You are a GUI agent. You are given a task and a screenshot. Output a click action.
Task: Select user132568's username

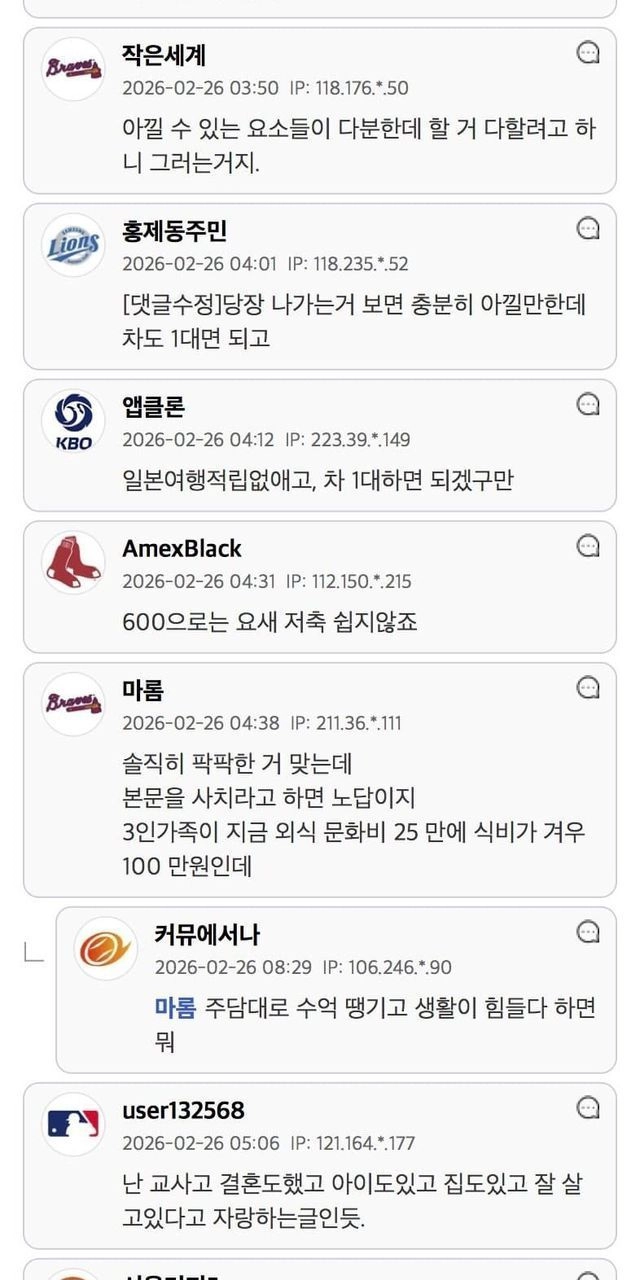click(183, 1111)
